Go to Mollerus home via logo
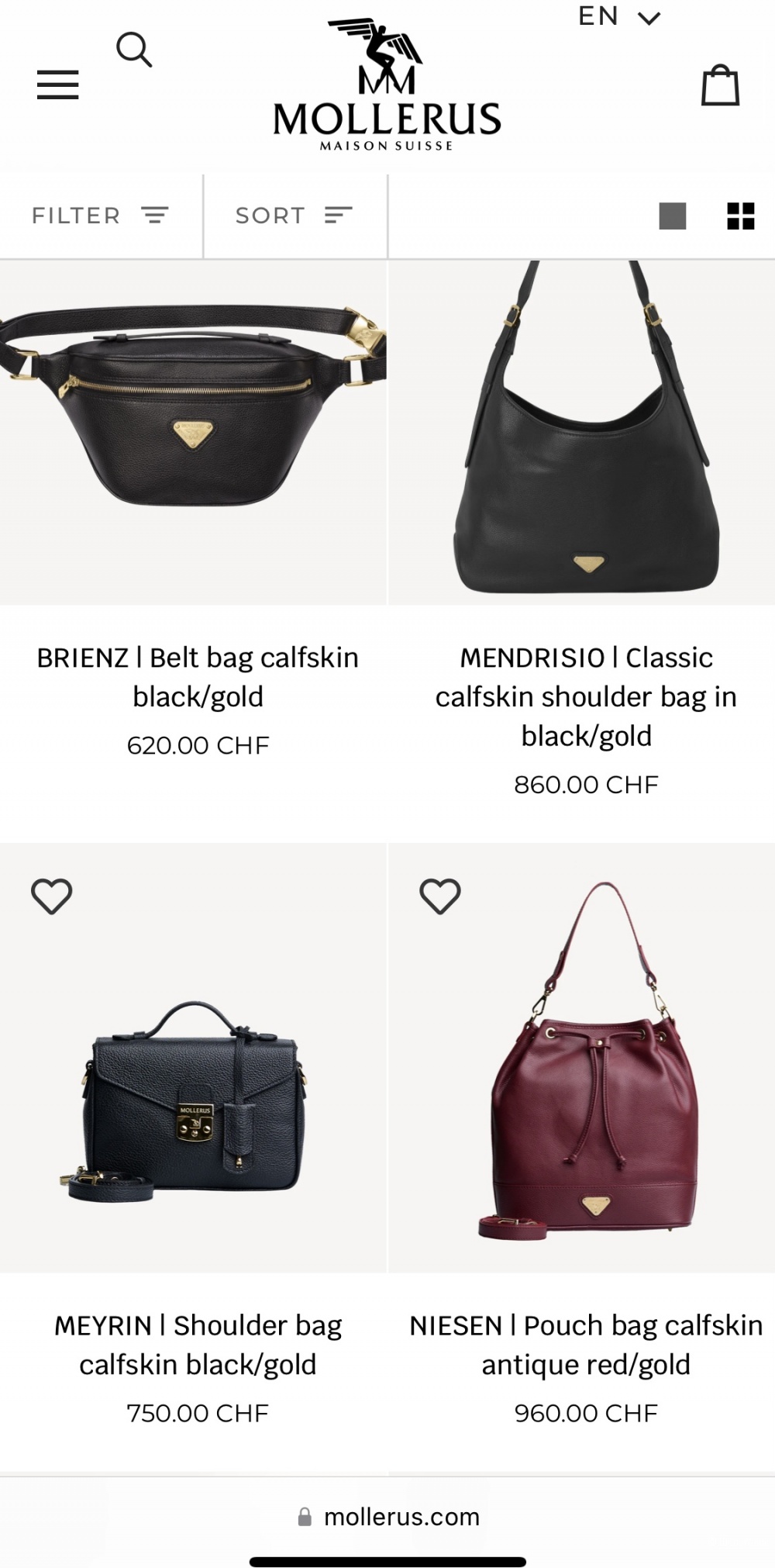This screenshot has height=1568, width=775. tap(387, 85)
